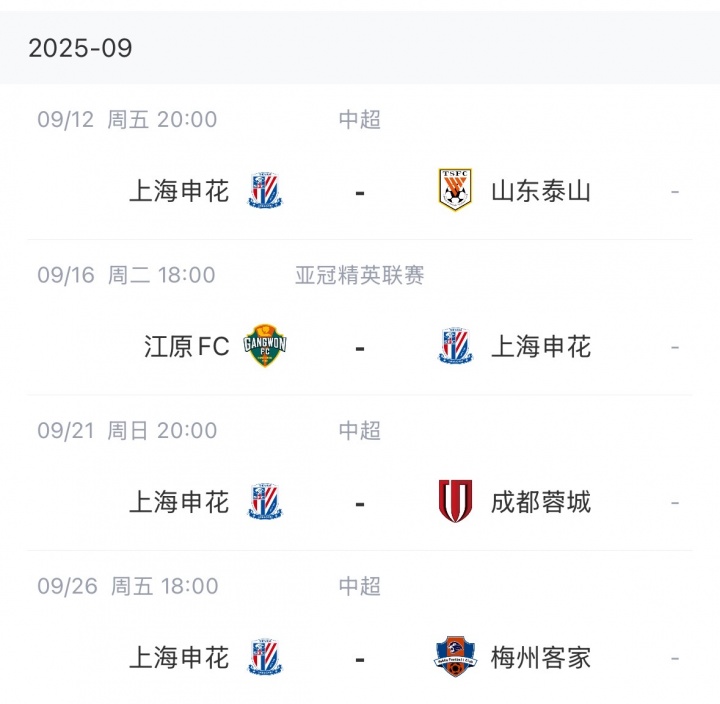Open the 江原FC vs 上海申花 fixture
Image resolution: width=720 pixels, height=704 pixels.
tap(360, 347)
